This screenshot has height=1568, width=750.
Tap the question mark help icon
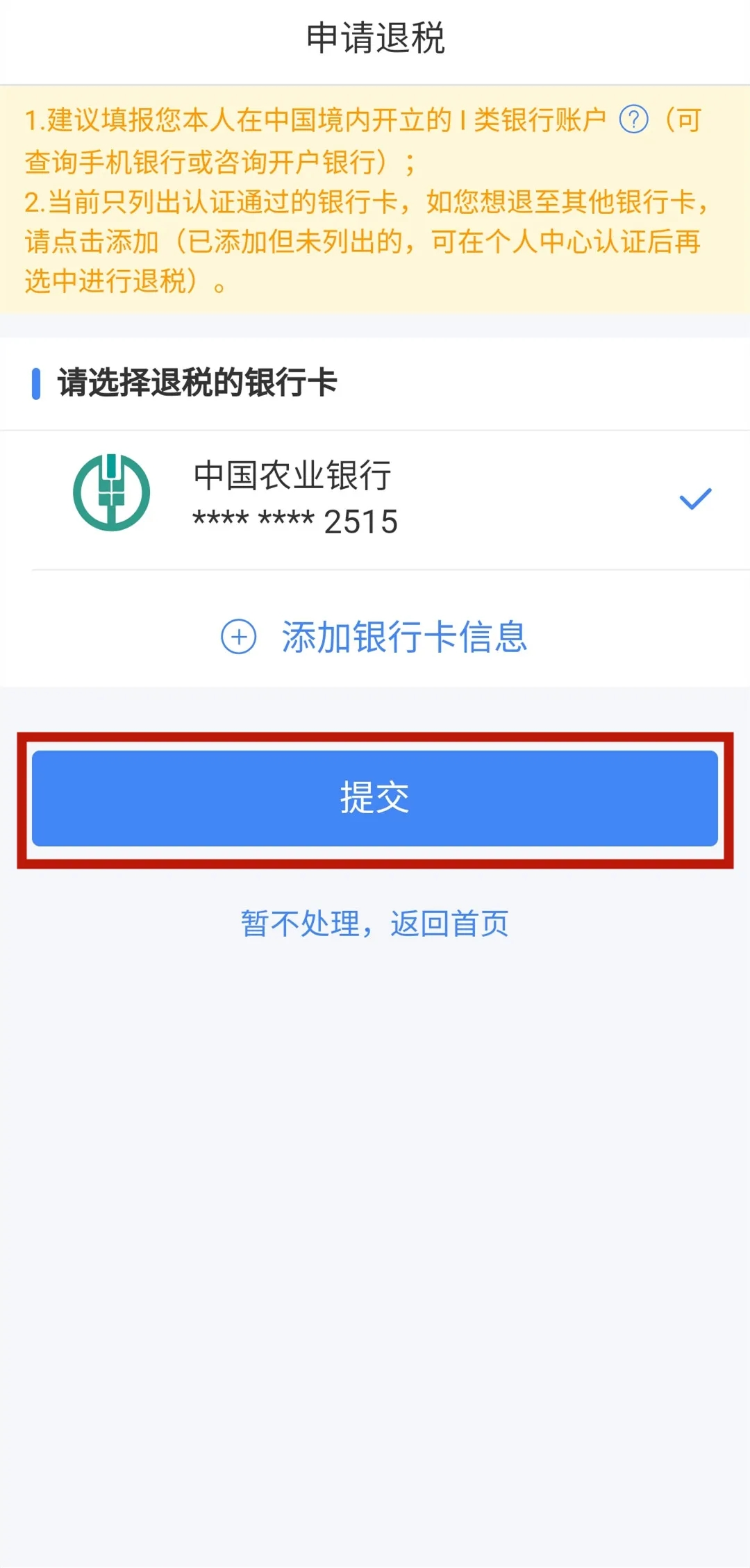tap(633, 119)
